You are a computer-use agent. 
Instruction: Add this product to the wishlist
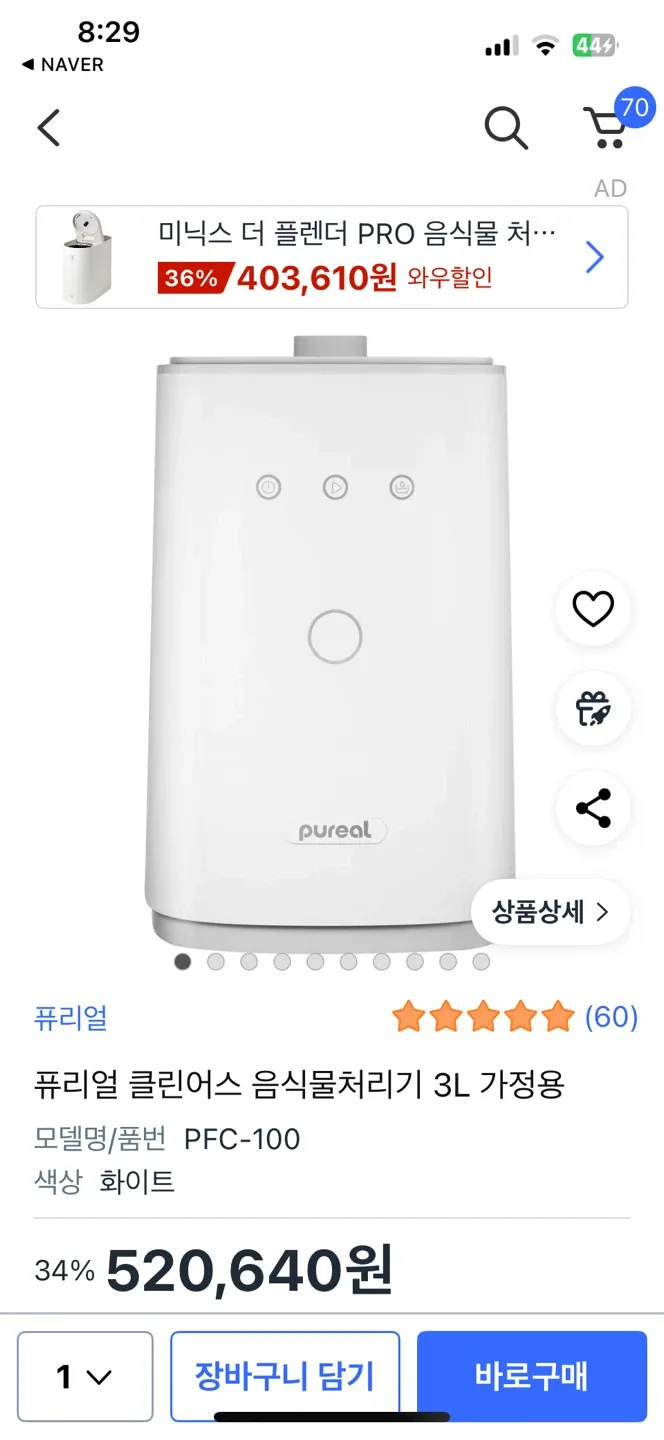click(x=593, y=609)
